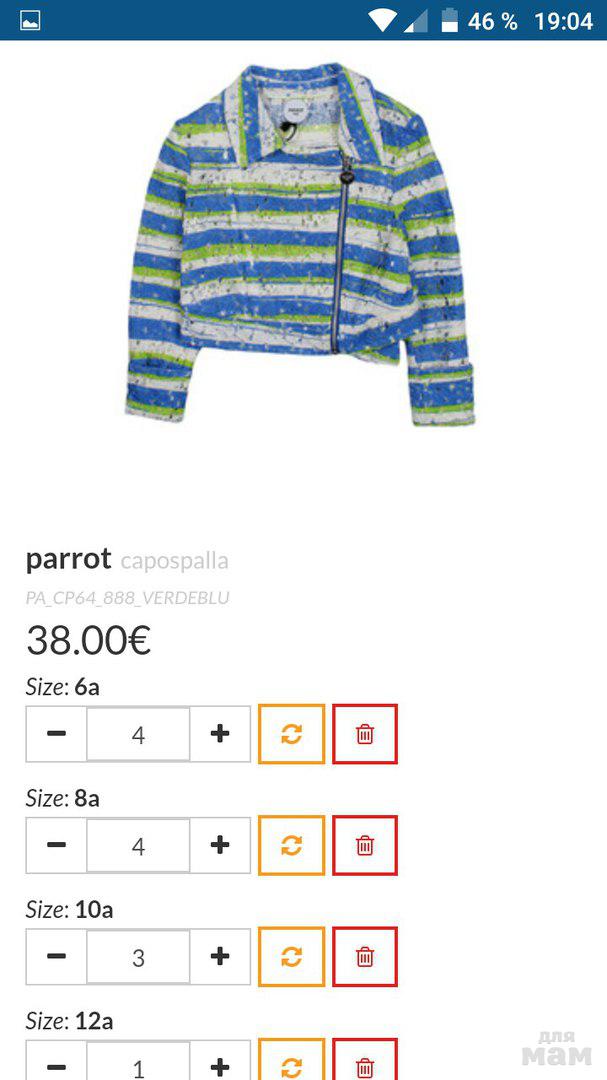Screen dimensions: 607x1080
Task: Edit the quantity field for size 6a
Action: click(138, 734)
